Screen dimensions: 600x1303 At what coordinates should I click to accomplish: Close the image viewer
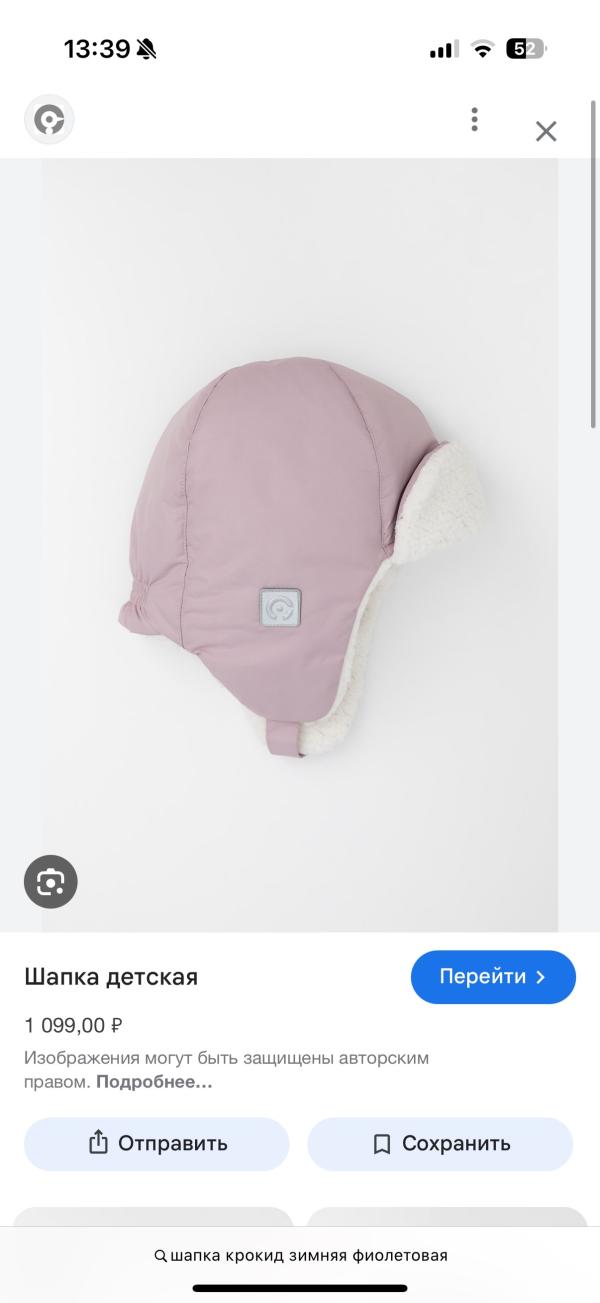pyautogui.click(x=545, y=131)
